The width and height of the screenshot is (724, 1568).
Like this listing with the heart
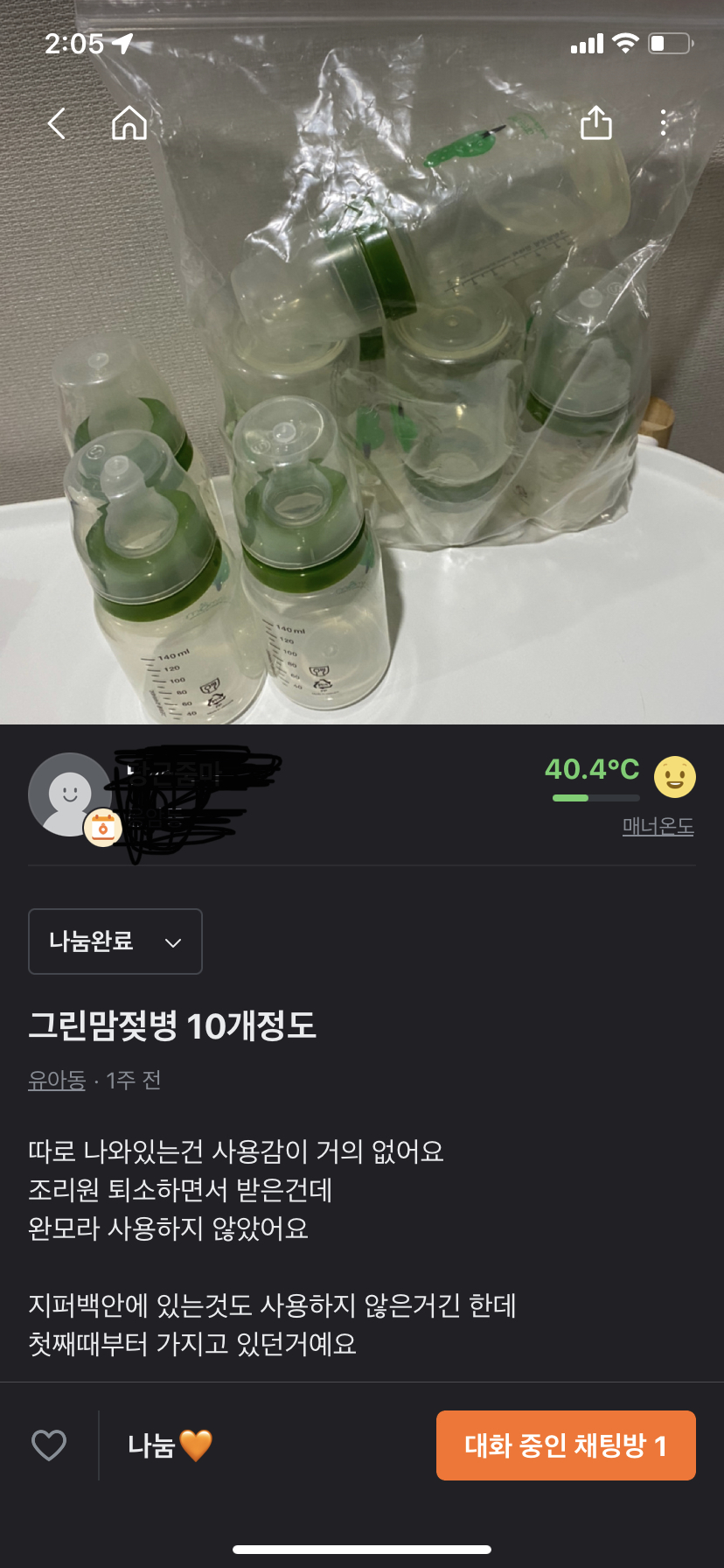pos(49,1445)
